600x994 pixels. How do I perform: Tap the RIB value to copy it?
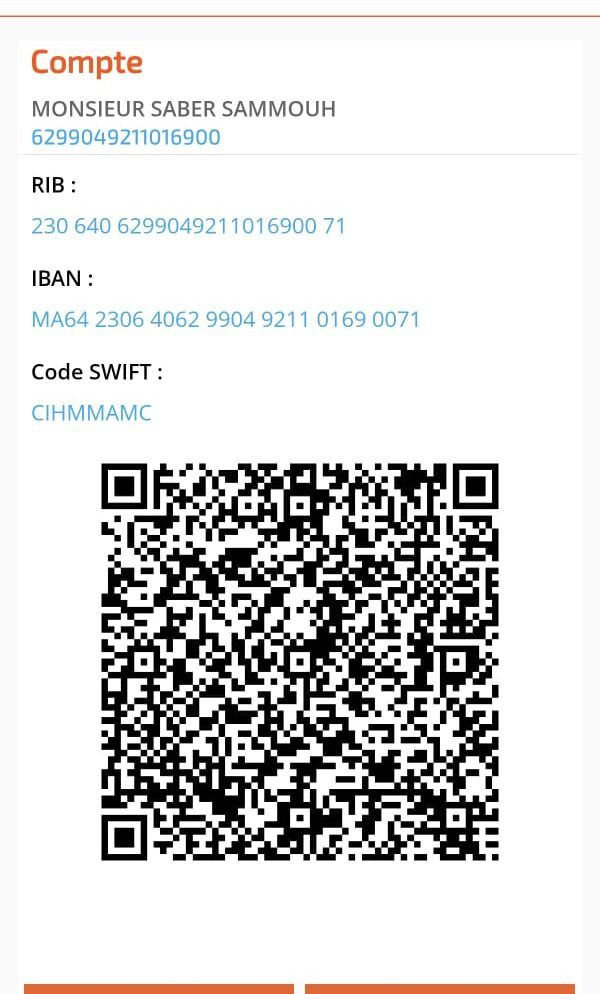coord(188,226)
